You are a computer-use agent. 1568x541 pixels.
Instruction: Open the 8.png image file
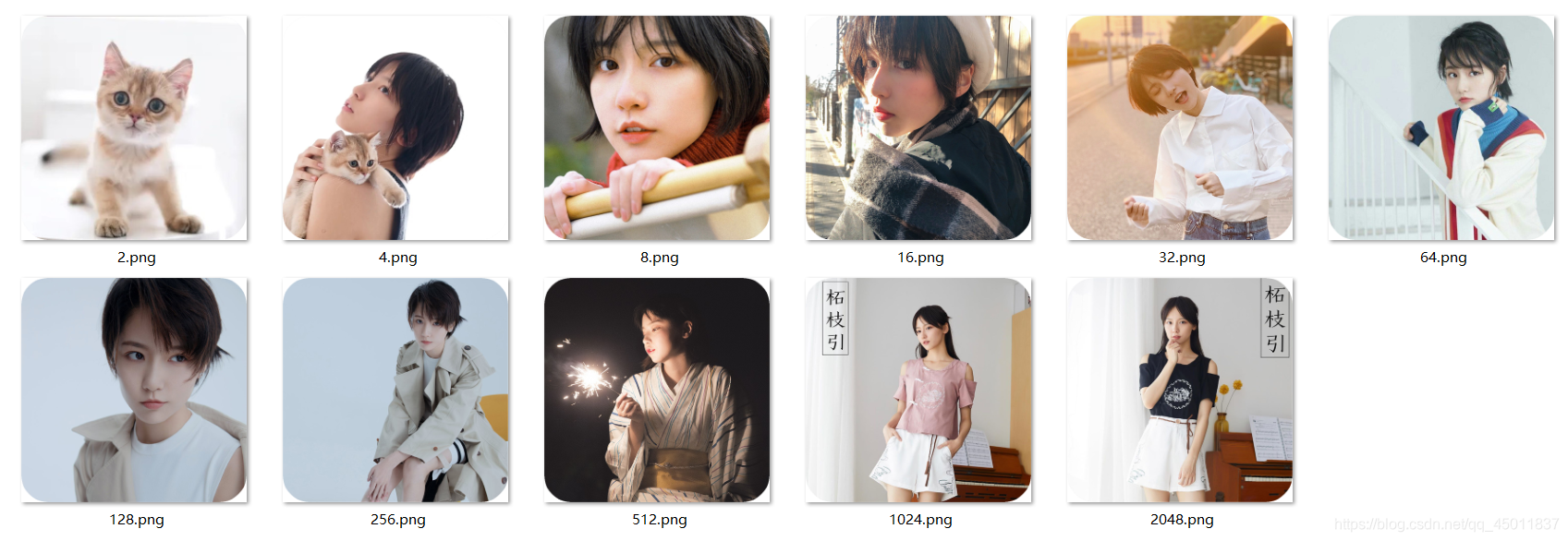[657, 128]
